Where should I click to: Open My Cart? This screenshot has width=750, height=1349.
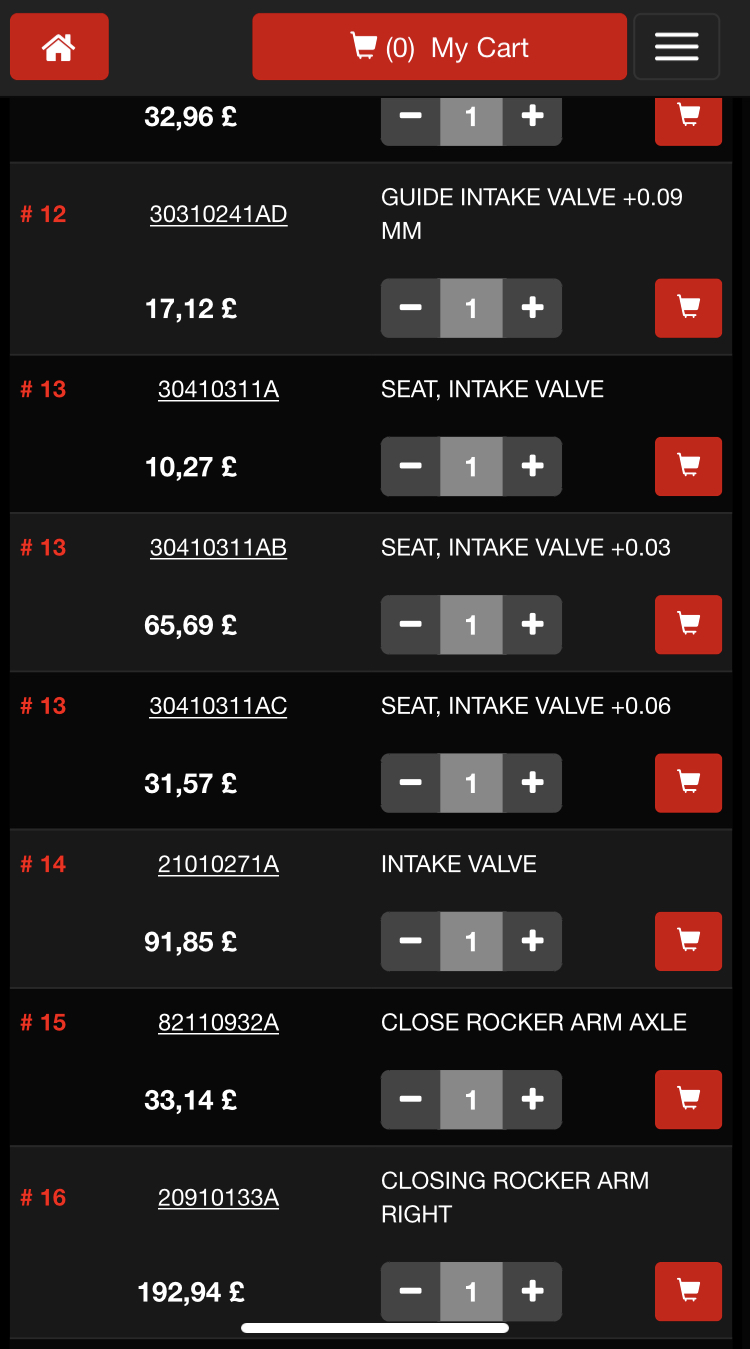(439, 47)
